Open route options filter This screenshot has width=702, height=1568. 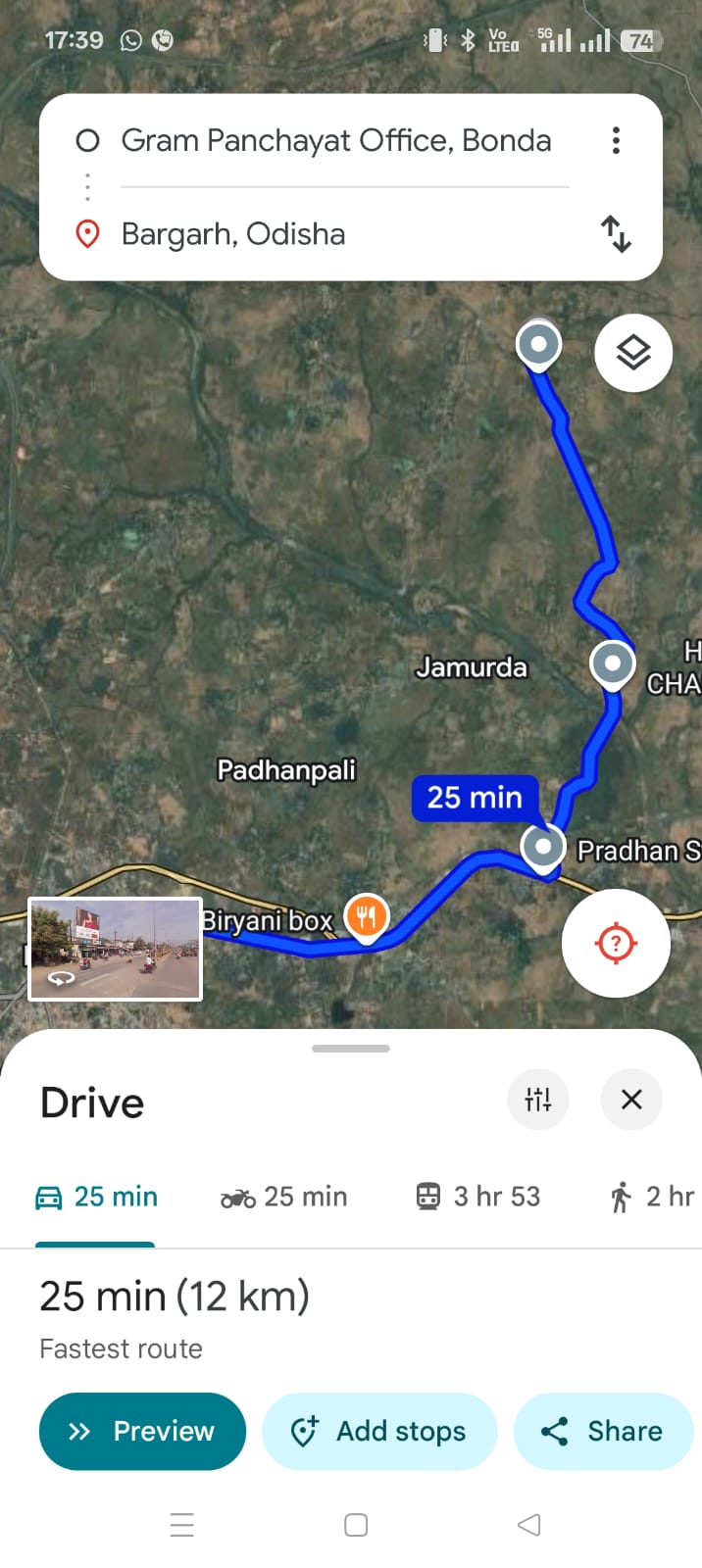[537, 1100]
